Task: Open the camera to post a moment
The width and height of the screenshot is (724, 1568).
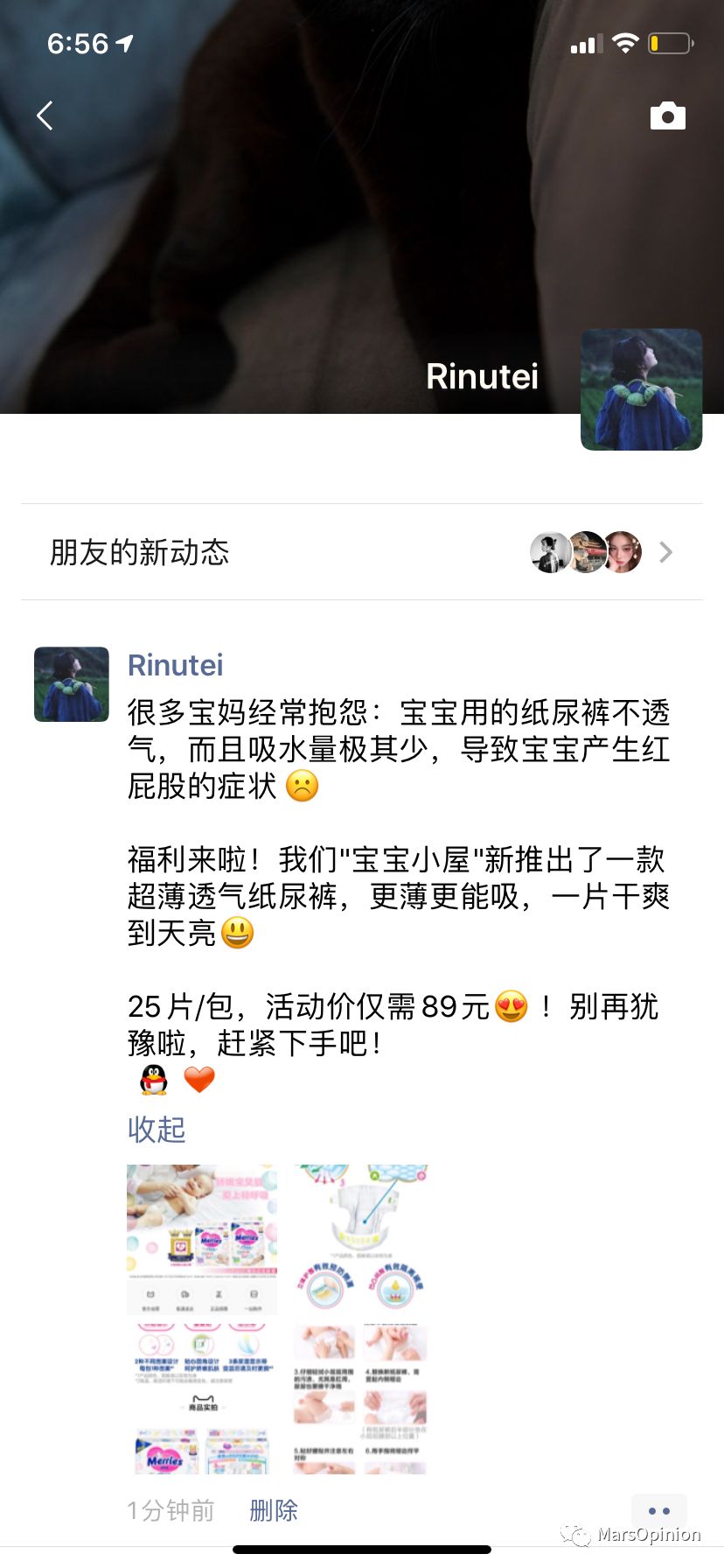Action: click(667, 115)
